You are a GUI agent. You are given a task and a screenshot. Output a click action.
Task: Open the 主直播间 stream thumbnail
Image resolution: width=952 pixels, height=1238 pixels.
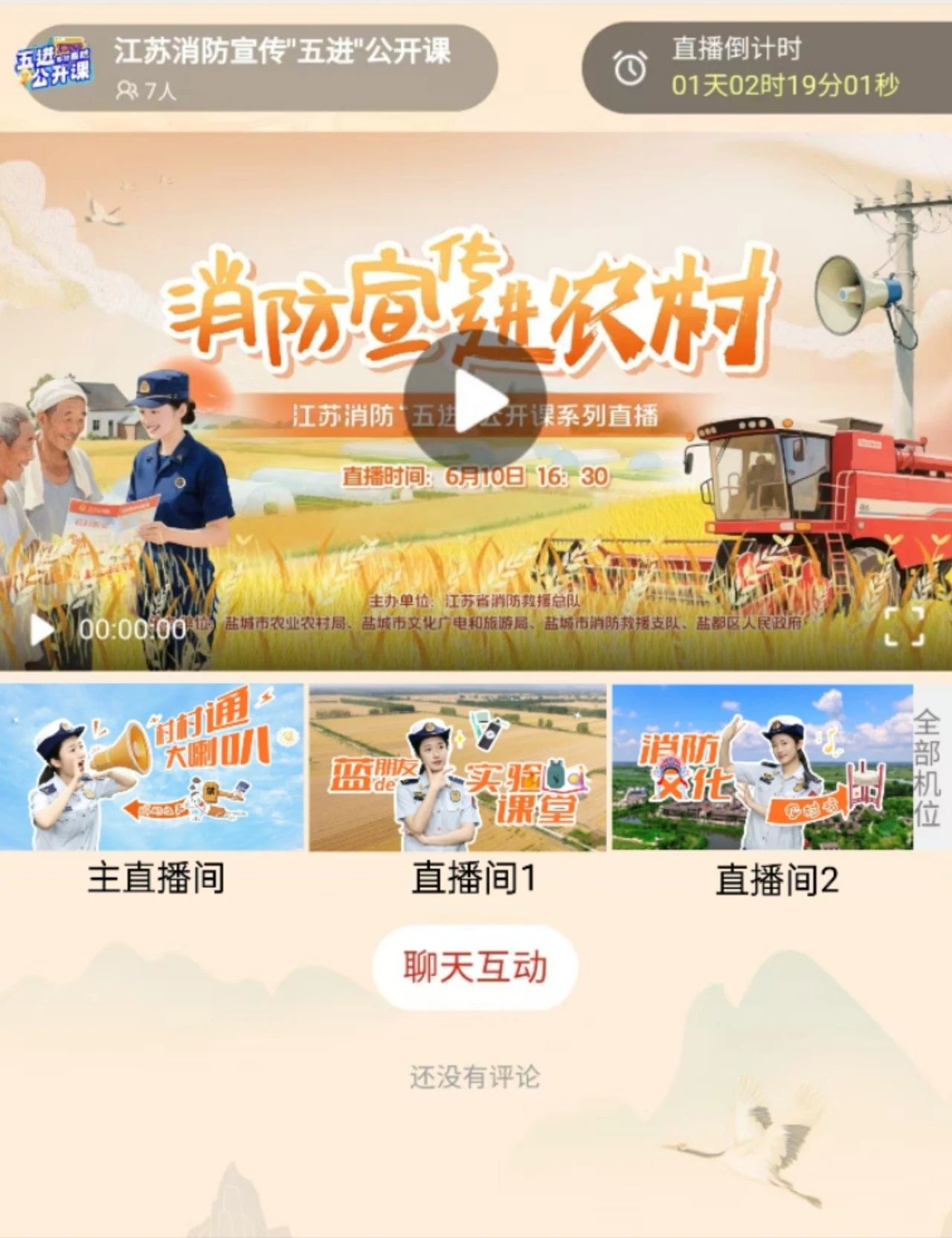(152, 767)
